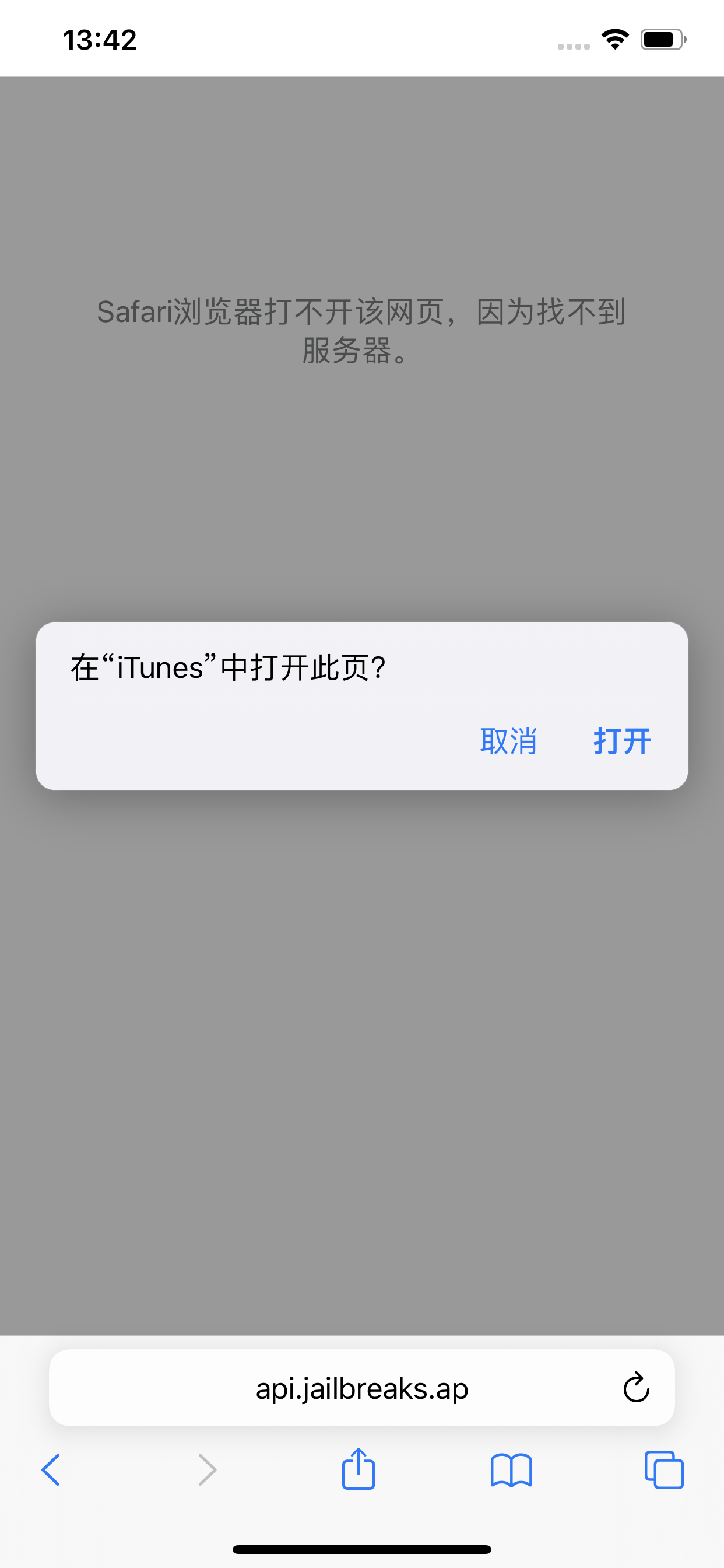Image resolution: width=724 pixels, height=1568 pixels.
Task: Confirm with the 打开 button
Action: (623, 741)
